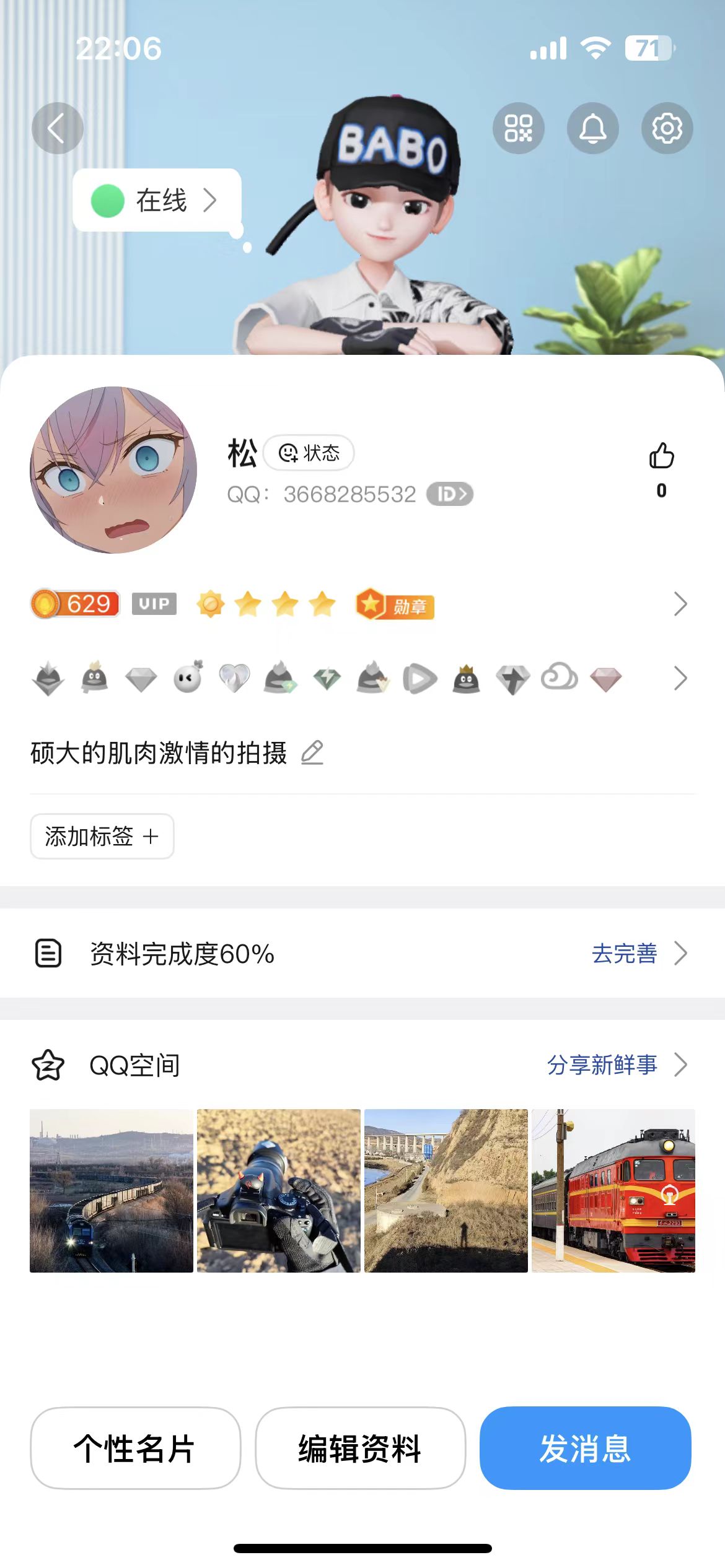
Task: Tap the 状态 status chip
Action: coord(309,453)
